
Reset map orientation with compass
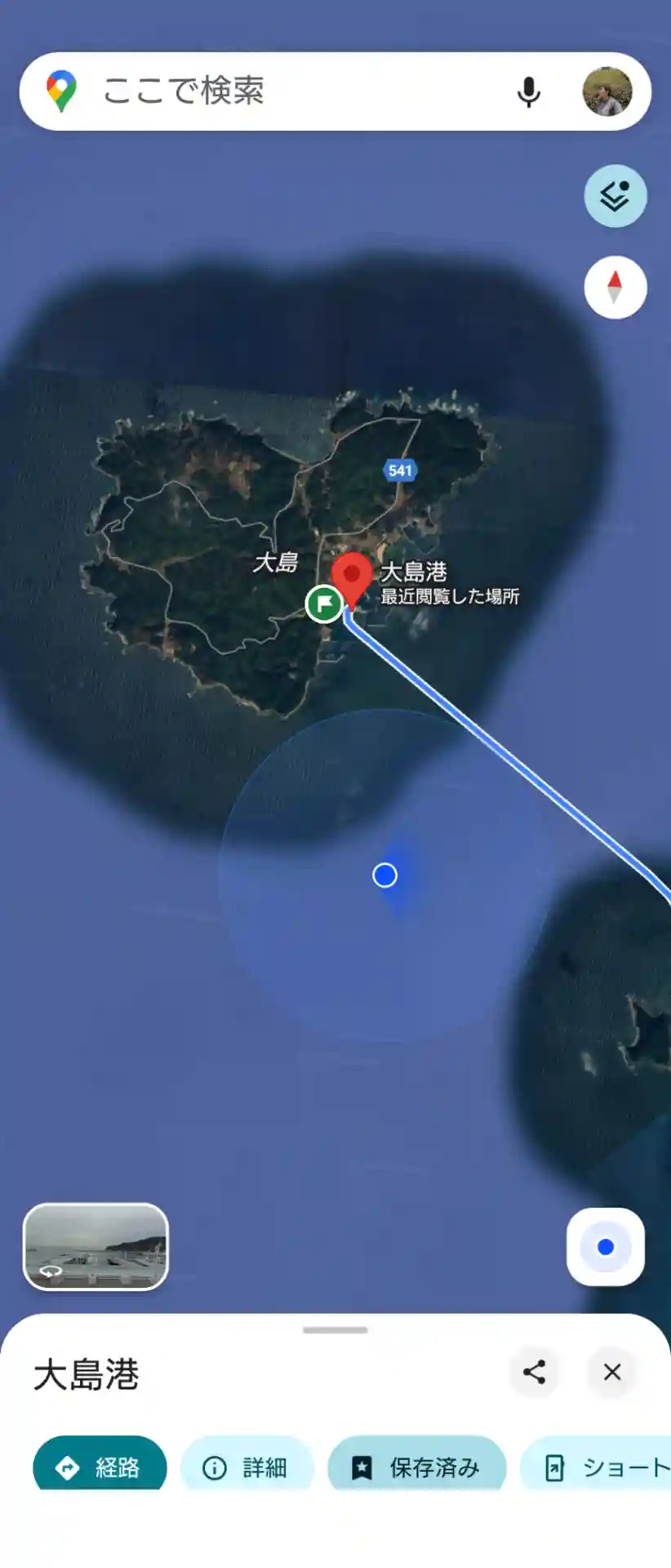(615, 287)
